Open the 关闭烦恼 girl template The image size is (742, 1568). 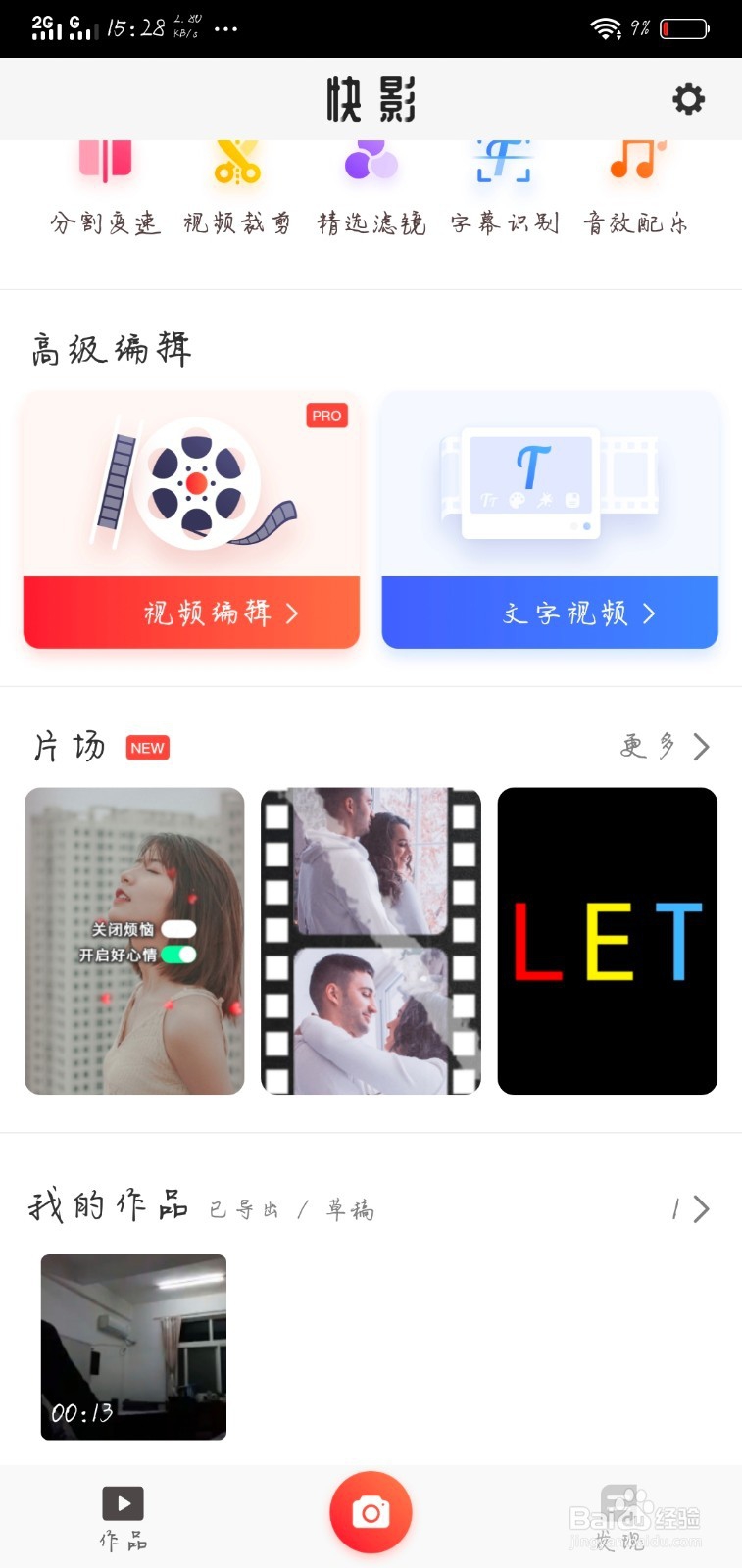pos(134,941)
